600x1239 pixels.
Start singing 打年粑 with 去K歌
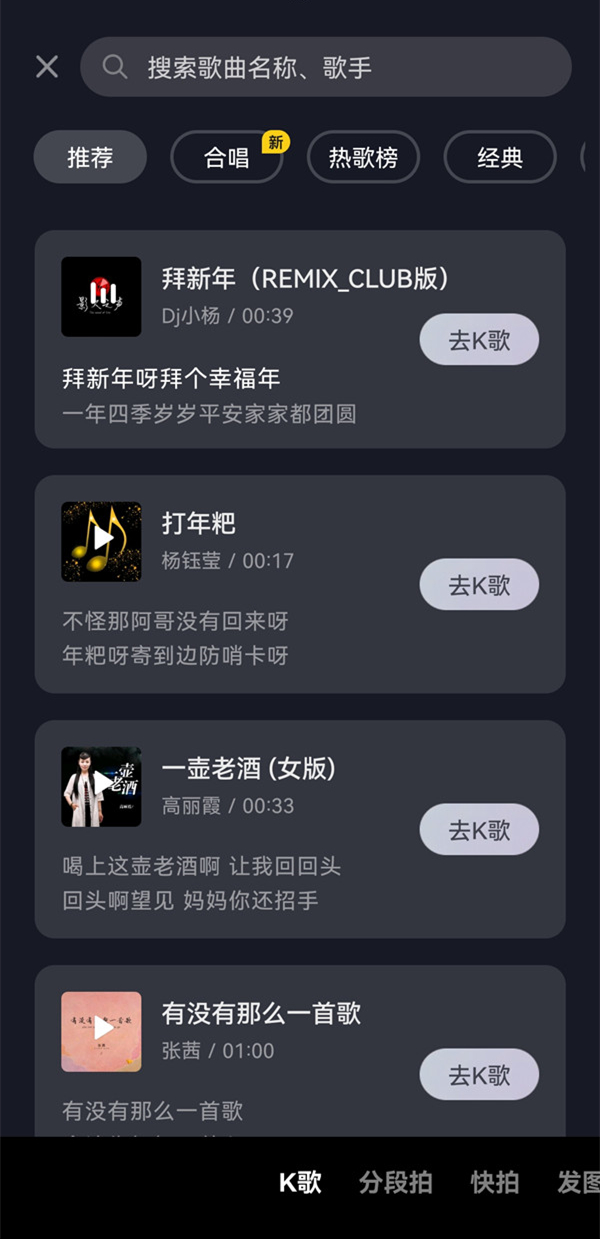[x=479, y=585]
